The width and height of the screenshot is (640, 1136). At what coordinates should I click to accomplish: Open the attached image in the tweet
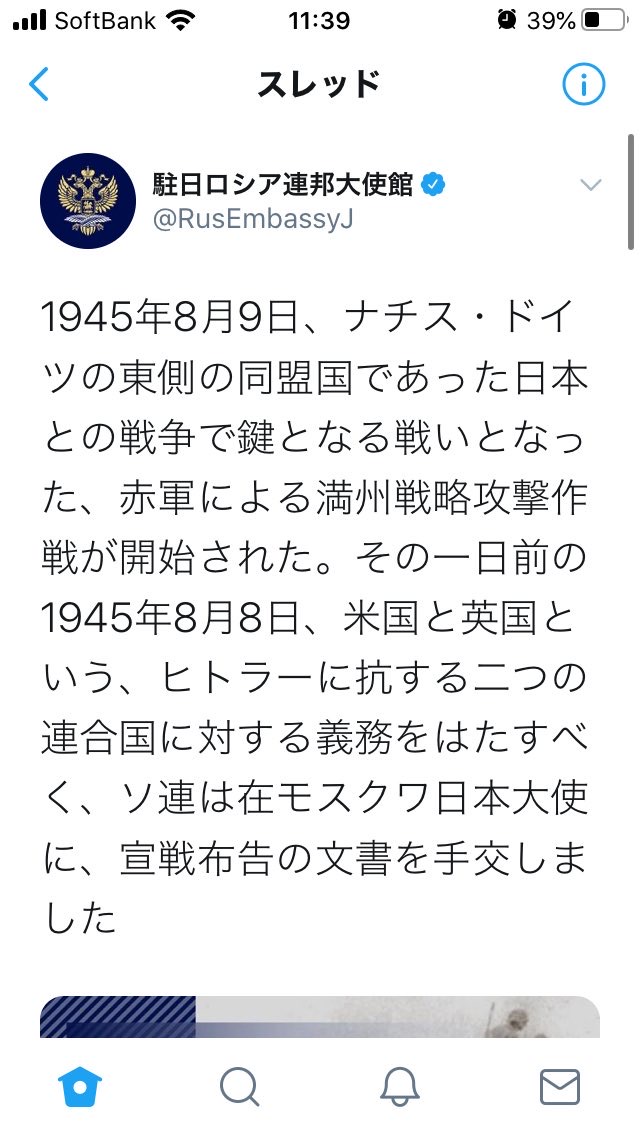coord(320,1017)
